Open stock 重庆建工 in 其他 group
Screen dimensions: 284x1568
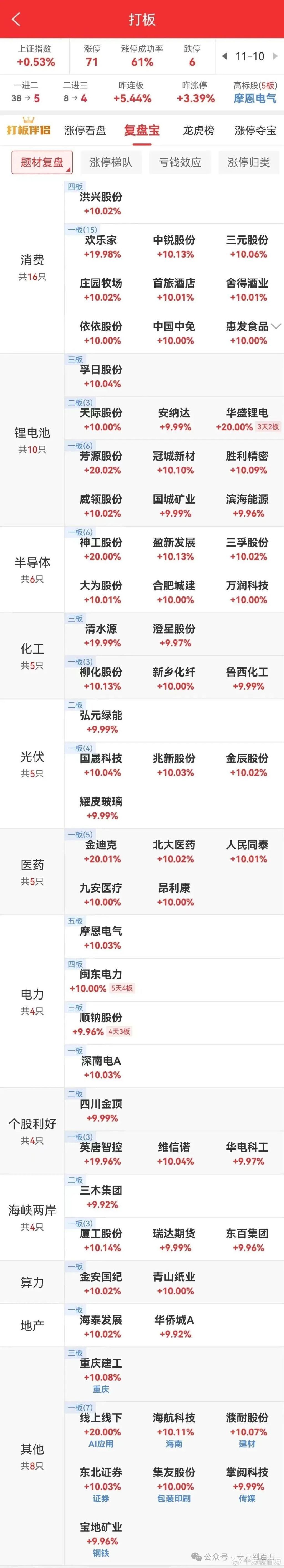(x=101, y=1370)
